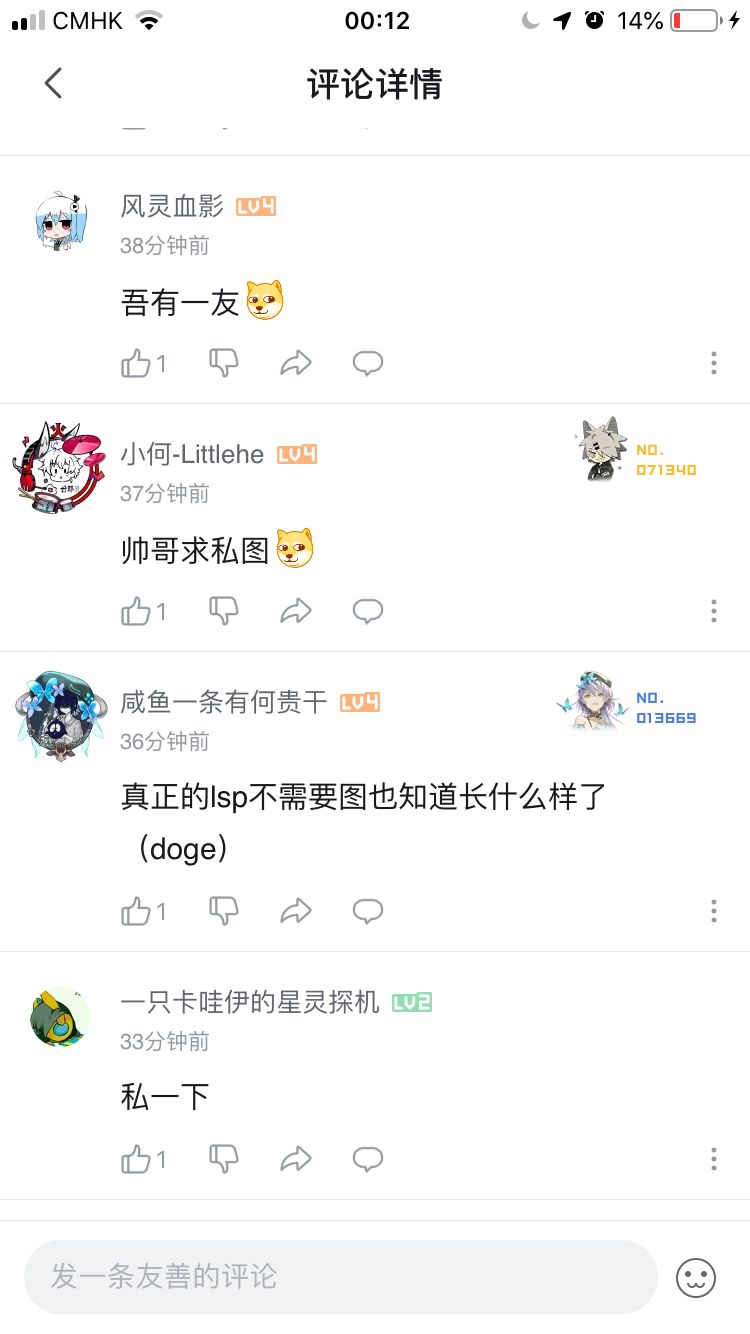Like 小何-Littlehe's comment
The width and height of the screenshot is (750, 1334).
pyautogui.click(x=140, y=611)
